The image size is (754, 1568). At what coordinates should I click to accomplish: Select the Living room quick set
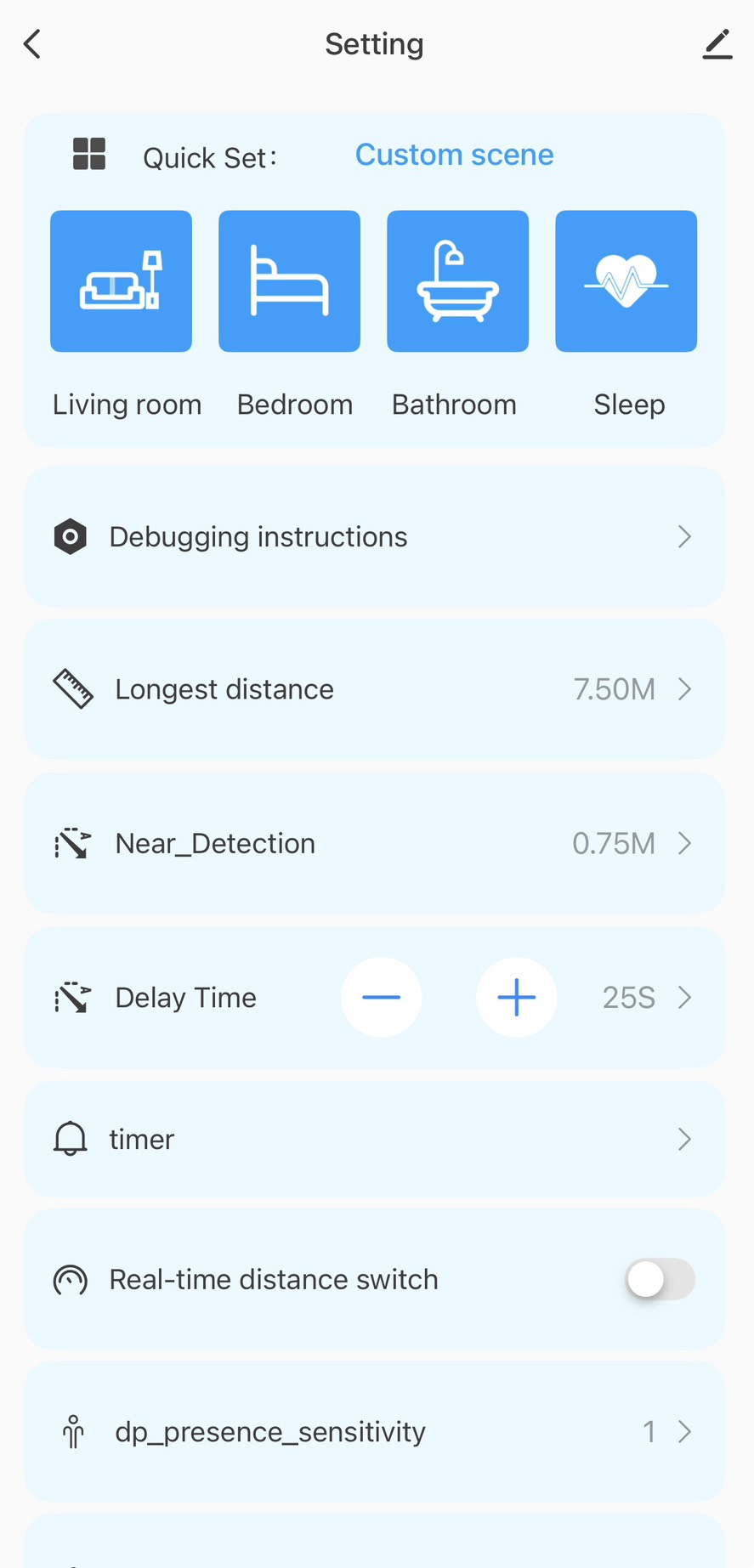[x=121, y=281]
